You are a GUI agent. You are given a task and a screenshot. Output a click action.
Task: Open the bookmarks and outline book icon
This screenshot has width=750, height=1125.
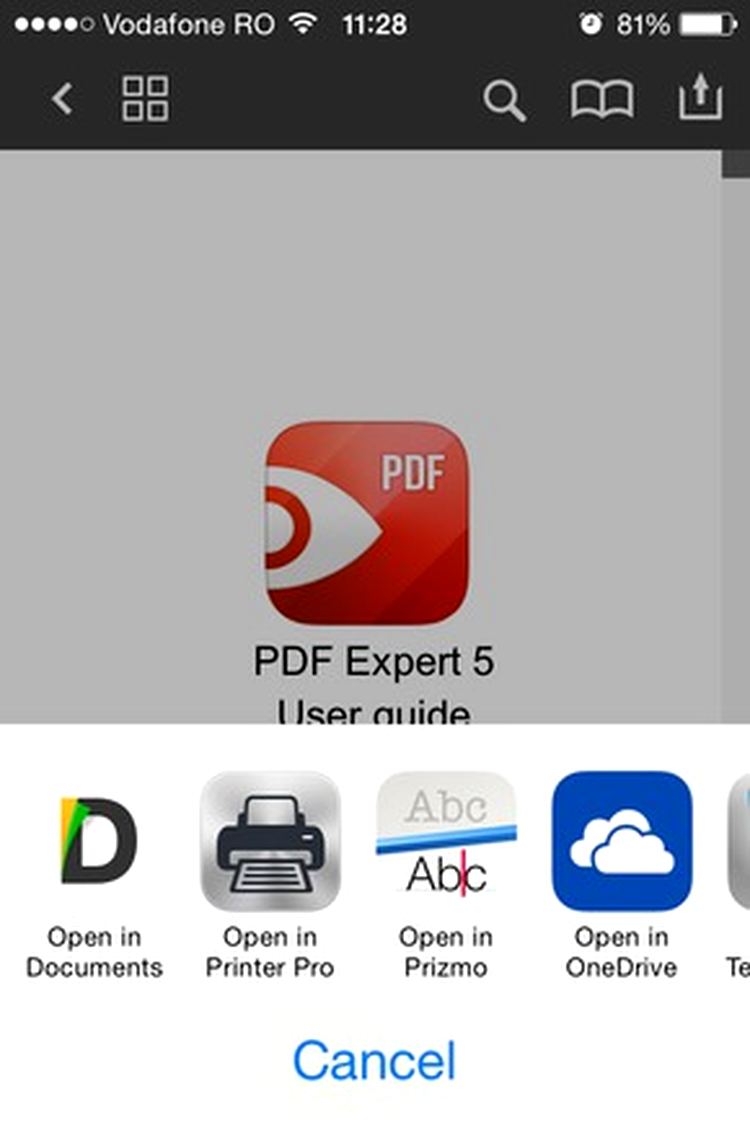point(602,100)
